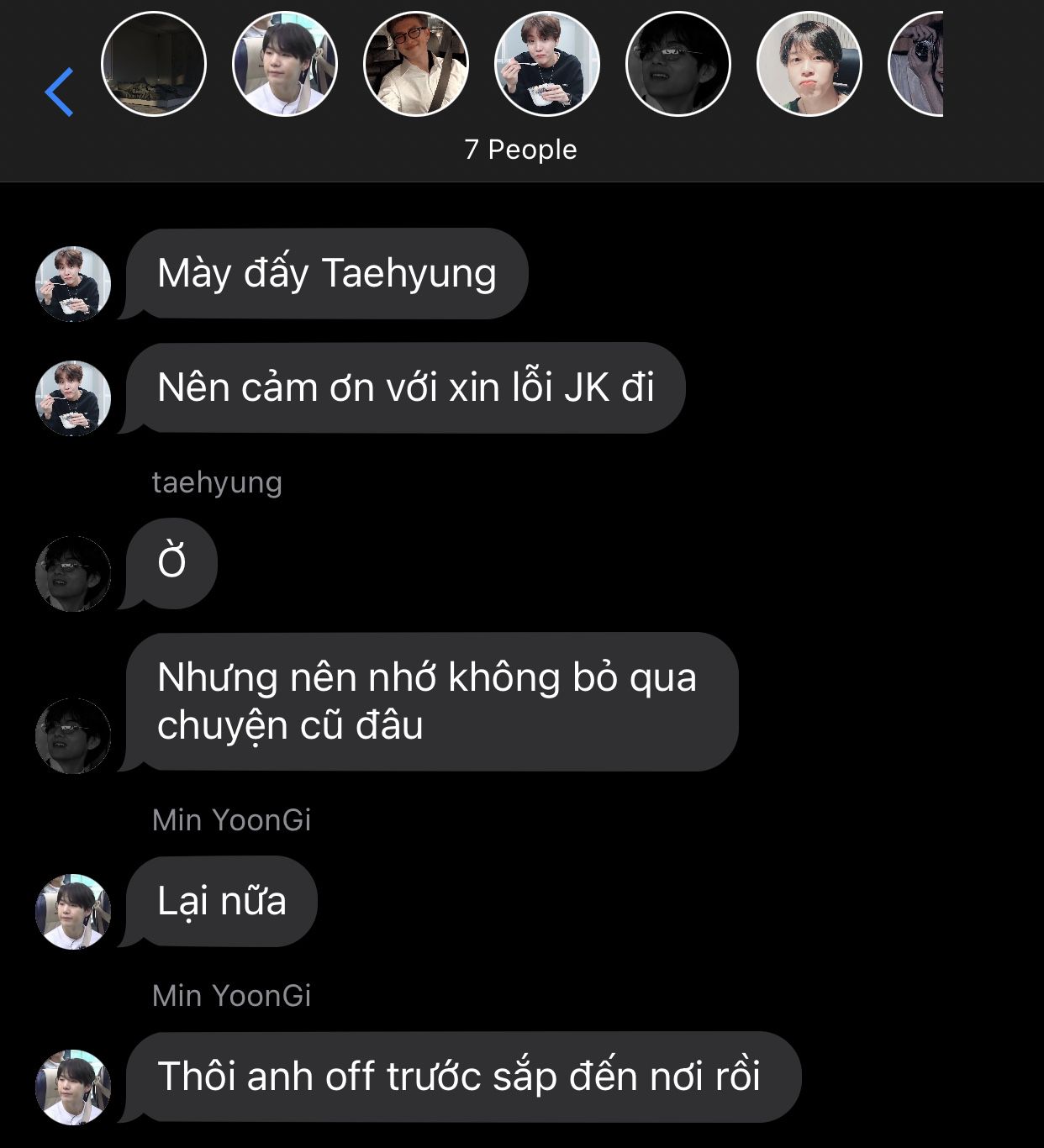This screenshot has height=1148, width=1044.
Task: Tap the avatar beside "Mày đấy Taehyung"
Action: pyautogui.click(x=73, y=284)
